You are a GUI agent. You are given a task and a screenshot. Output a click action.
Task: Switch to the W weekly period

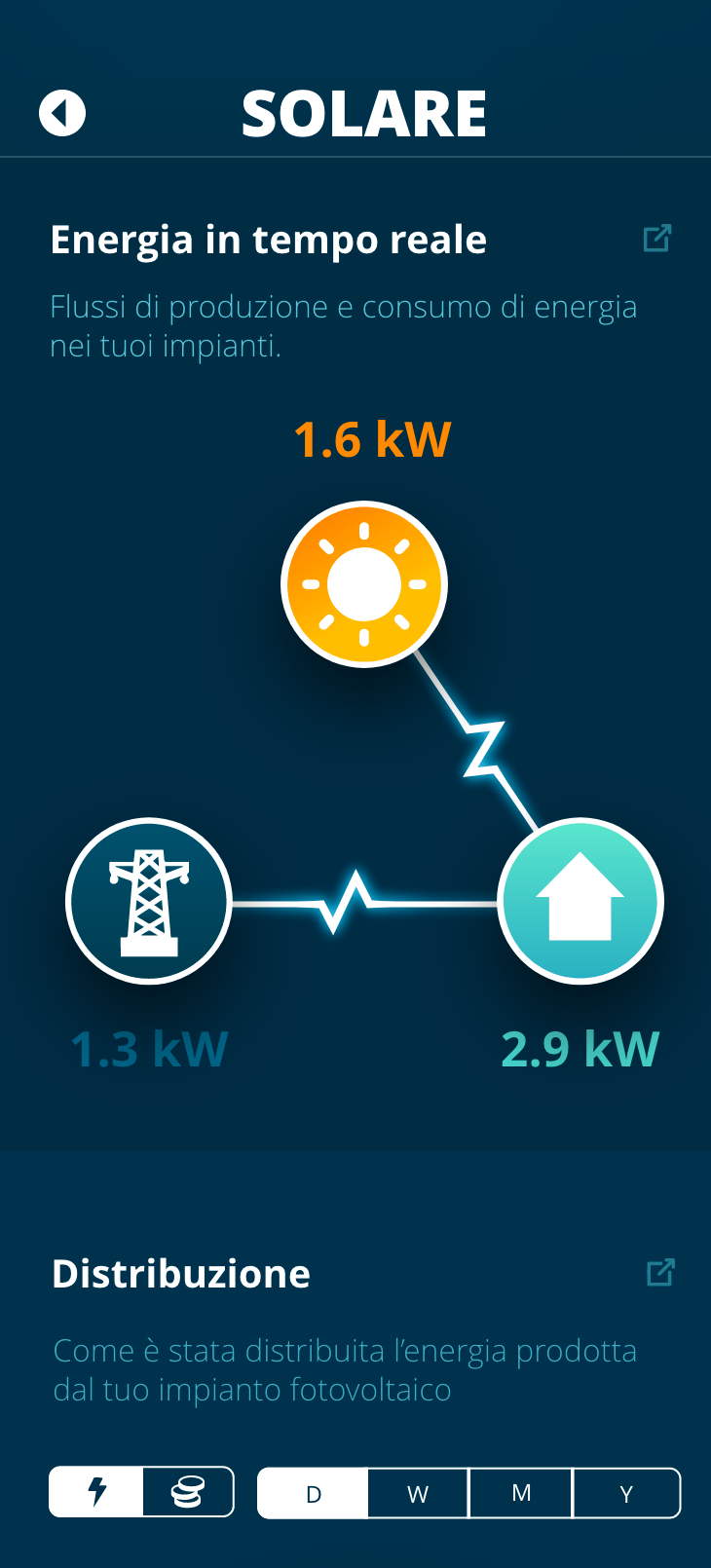(x=418, y=1493)
